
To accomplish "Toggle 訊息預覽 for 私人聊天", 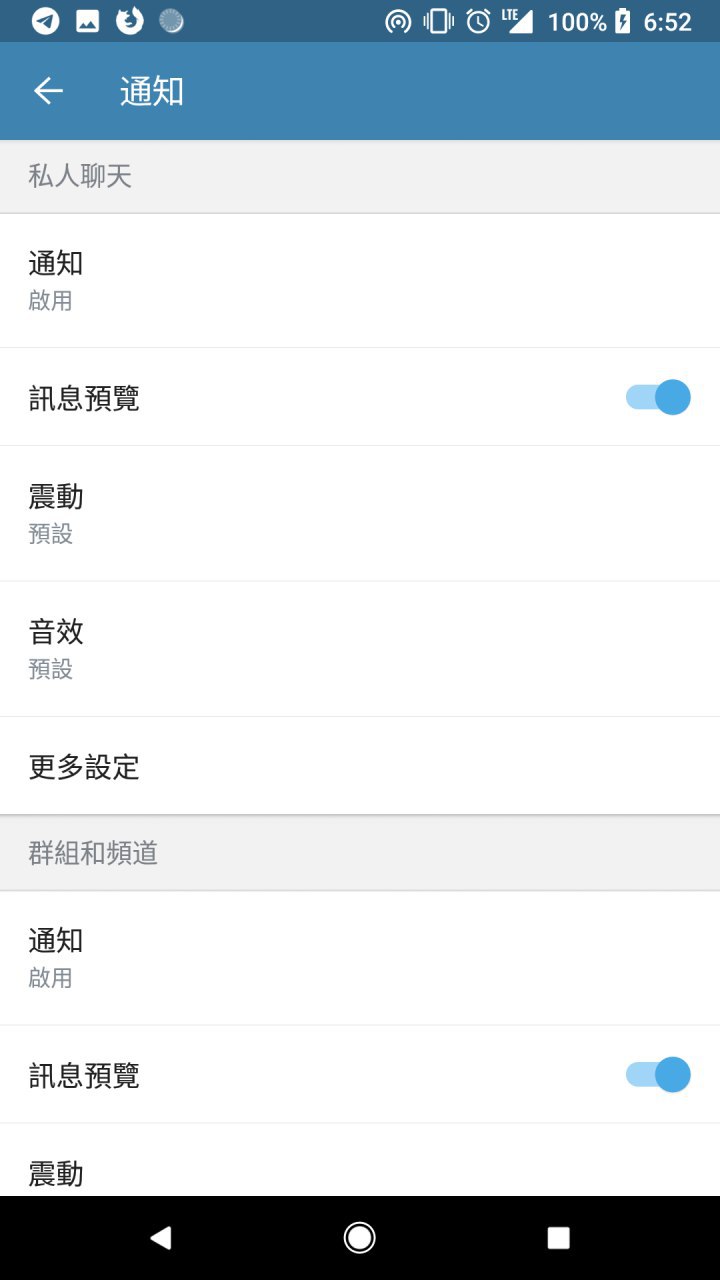I will pyautogui.click(x=657, y=397).
